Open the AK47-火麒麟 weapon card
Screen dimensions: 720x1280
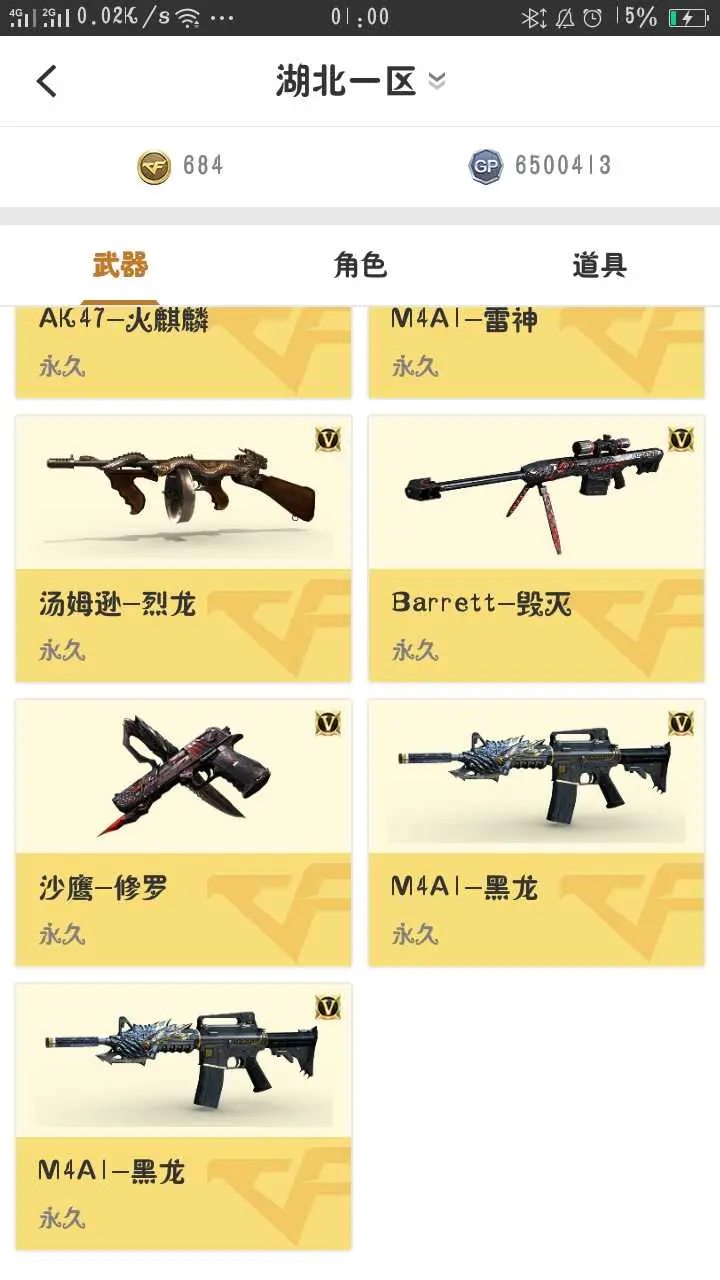click(184, 352)
